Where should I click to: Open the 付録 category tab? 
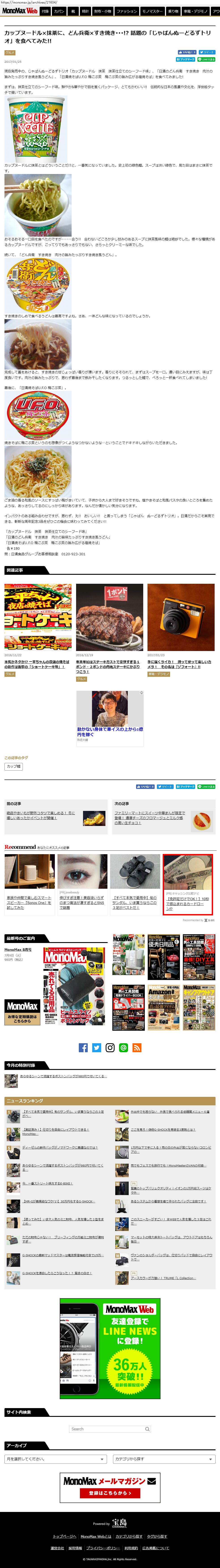[45, 11]
